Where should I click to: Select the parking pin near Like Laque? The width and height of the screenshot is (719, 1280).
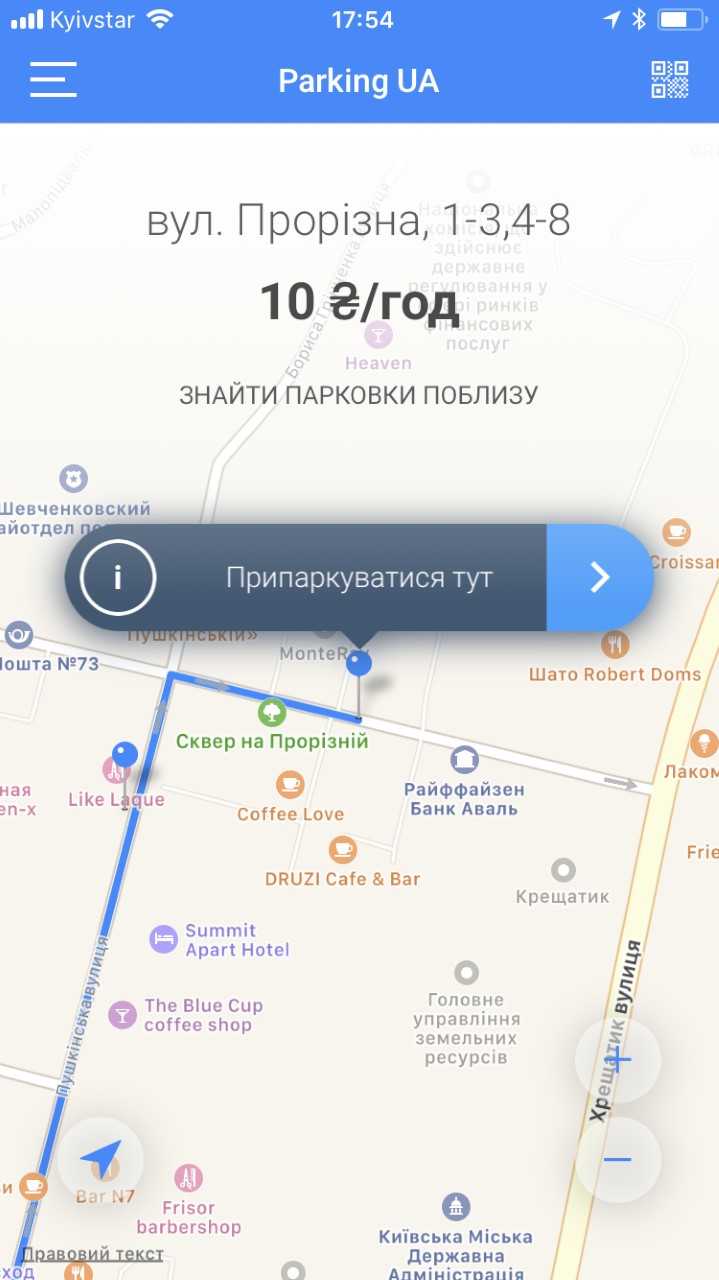pyautogui.click(x=125, y=756)
